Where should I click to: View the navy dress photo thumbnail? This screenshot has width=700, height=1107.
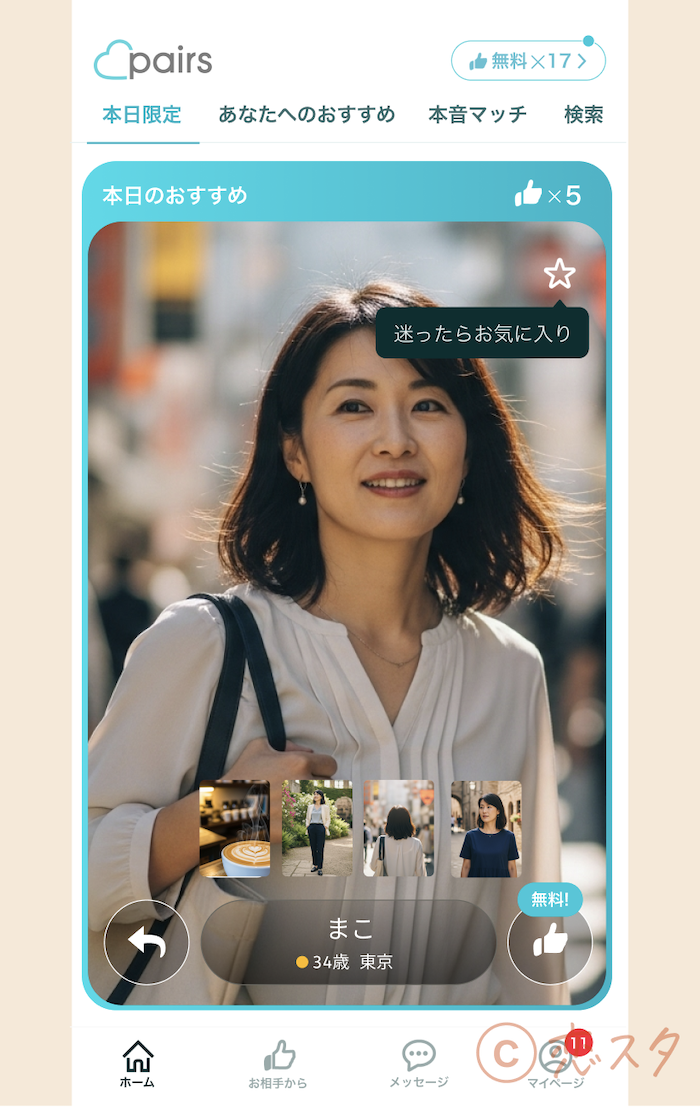tap(486, 829)
